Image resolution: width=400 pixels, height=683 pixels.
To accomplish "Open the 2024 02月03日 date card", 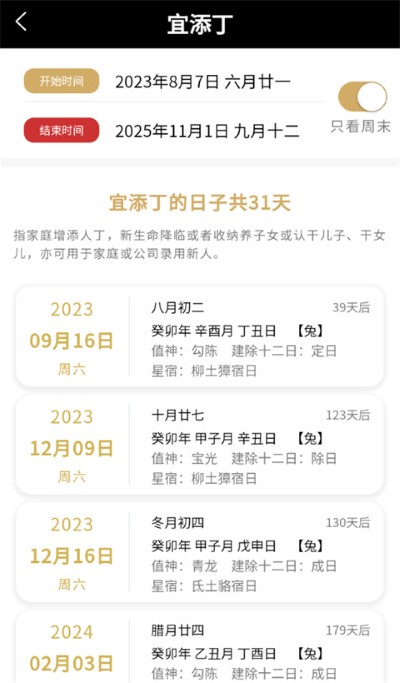I will 200,646.
